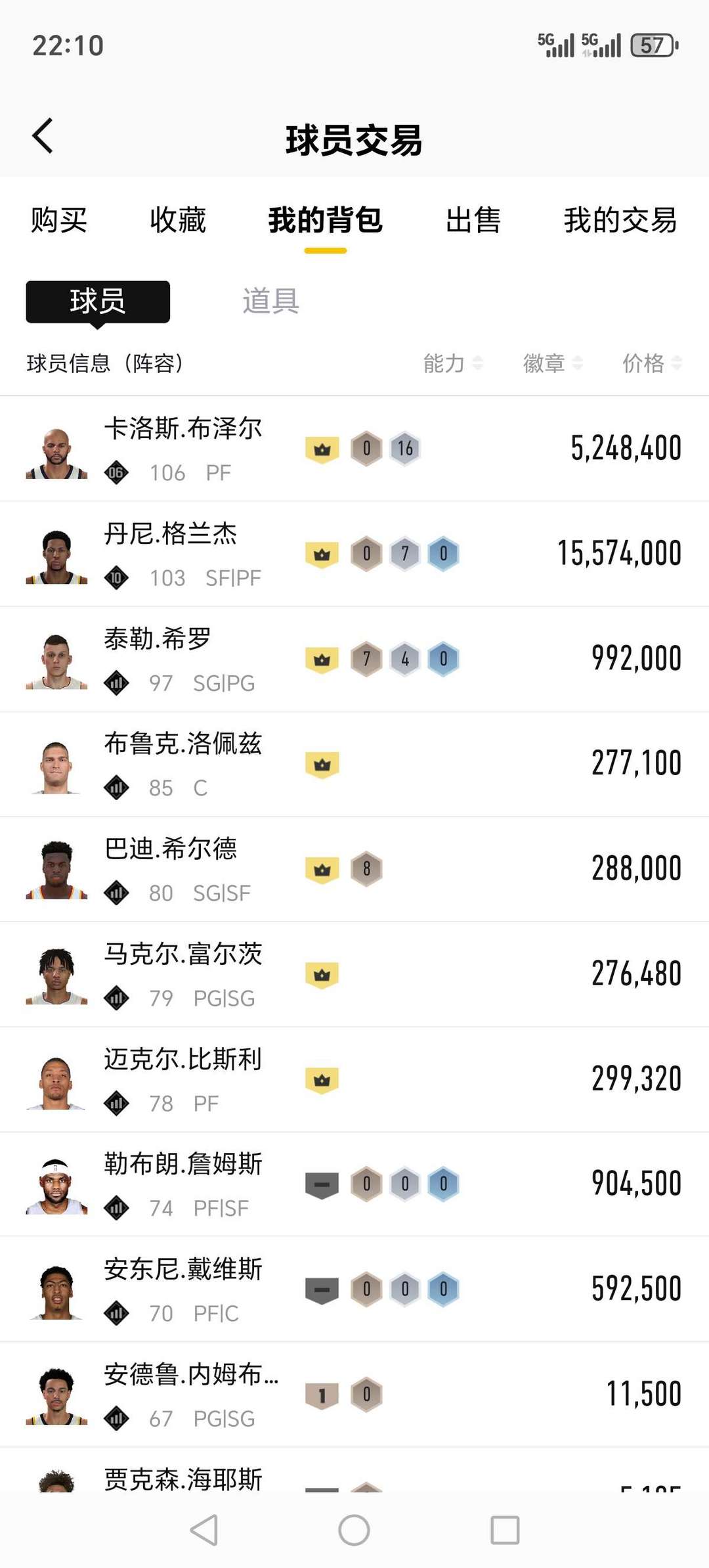Tap the system home button
Viewport: 709px width, 1568px height.
[354, 1530]
